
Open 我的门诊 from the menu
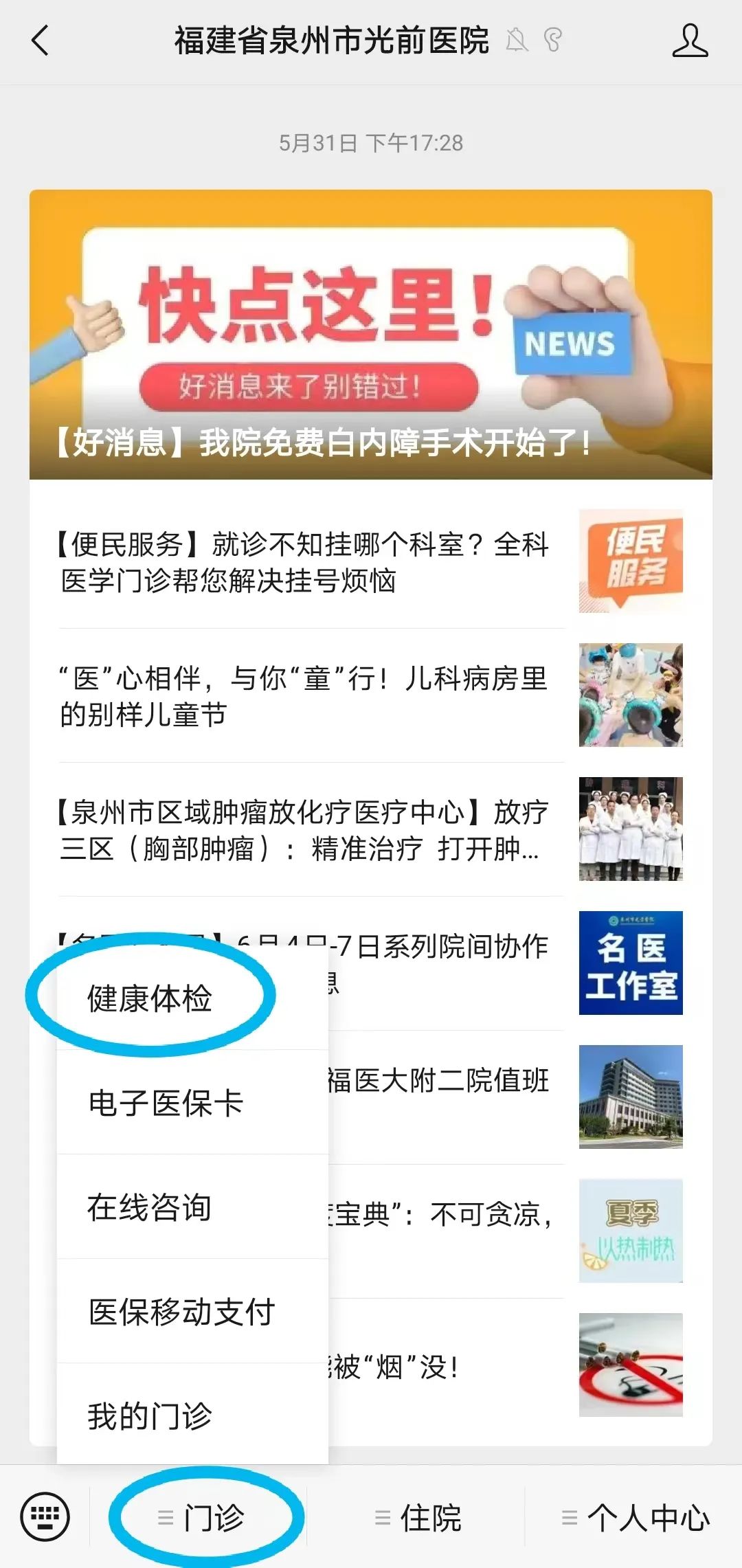(150, 1415)
